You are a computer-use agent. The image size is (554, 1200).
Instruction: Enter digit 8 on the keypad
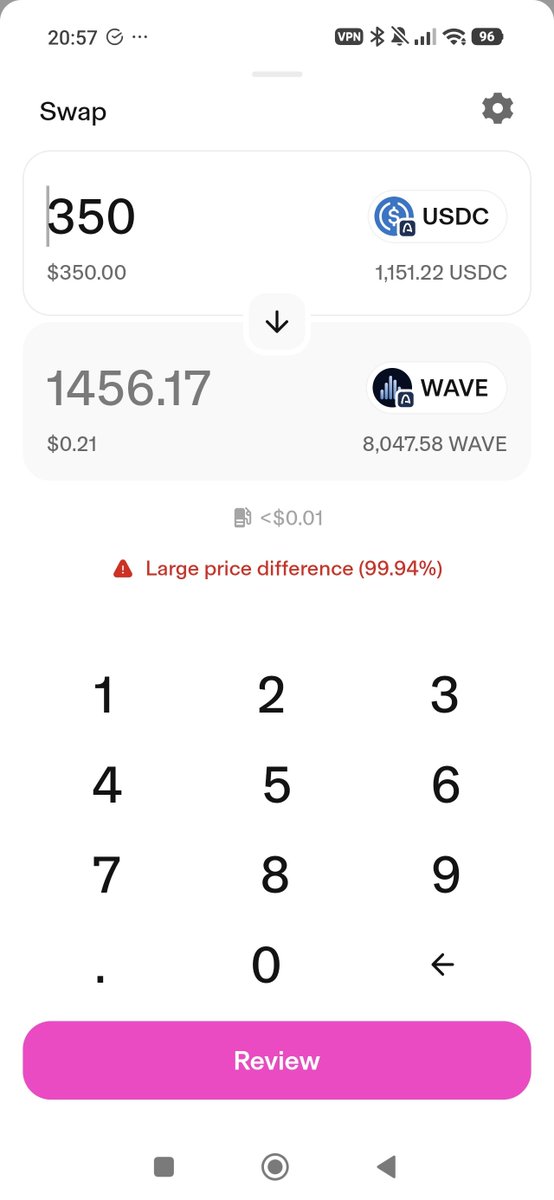click(x=275, y=875)
